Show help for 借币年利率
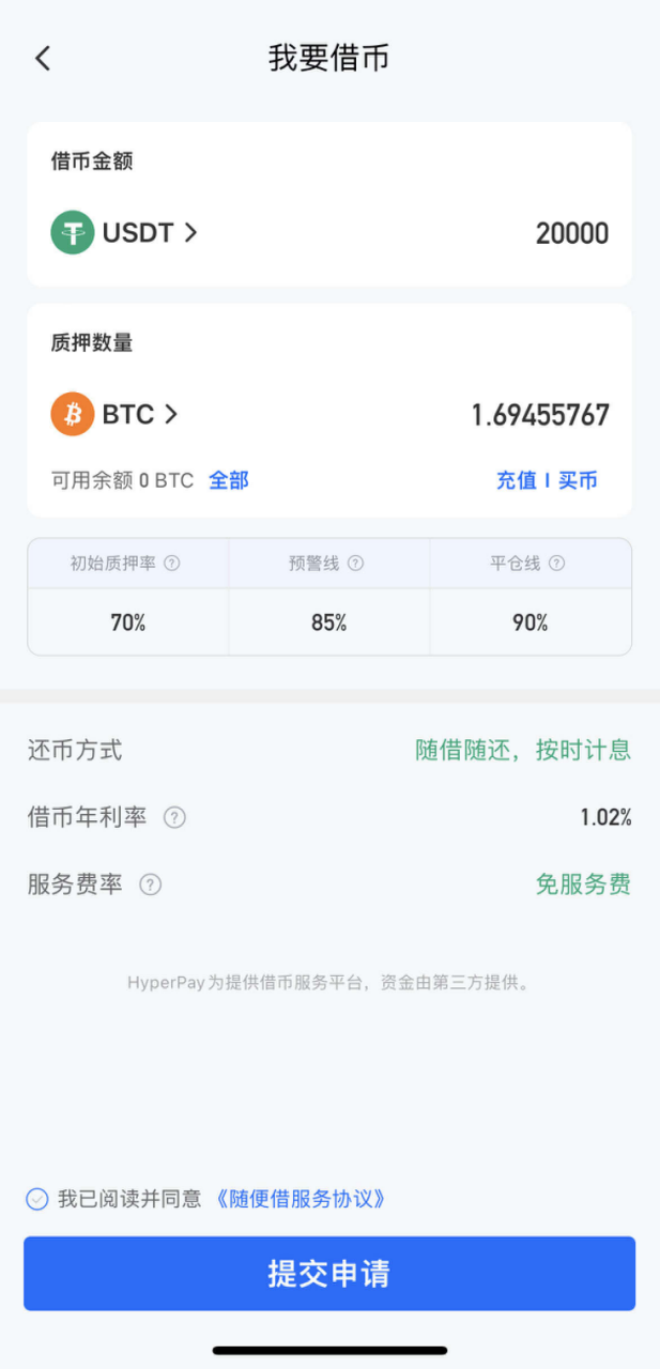Viewport: 660px width, 1369px height. pyautogui.click(x=175, y=818)
